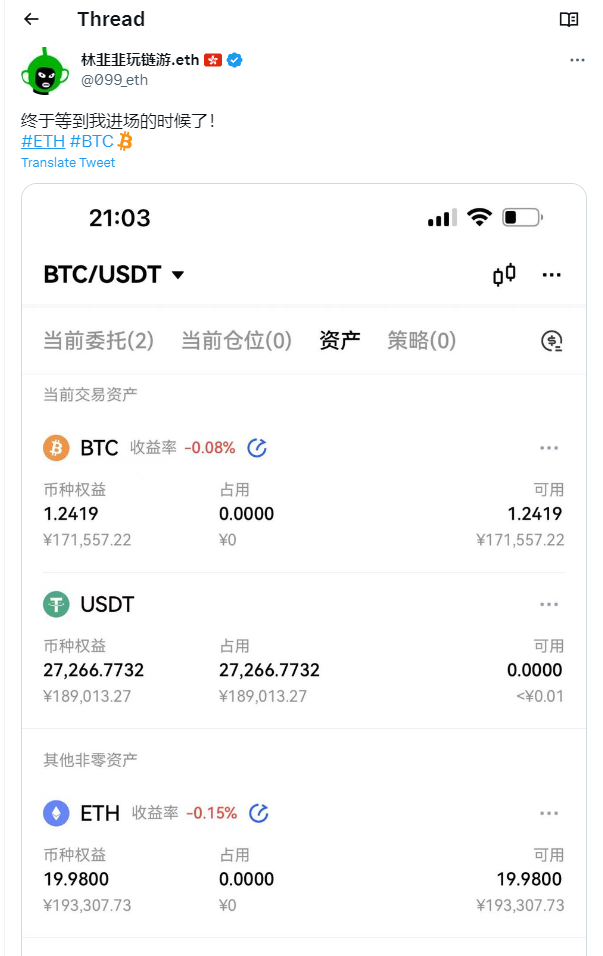The width and height of the screenshot is (603, 956).
Task: Open reader view for this thread
Action: click(x=569, y=19)
